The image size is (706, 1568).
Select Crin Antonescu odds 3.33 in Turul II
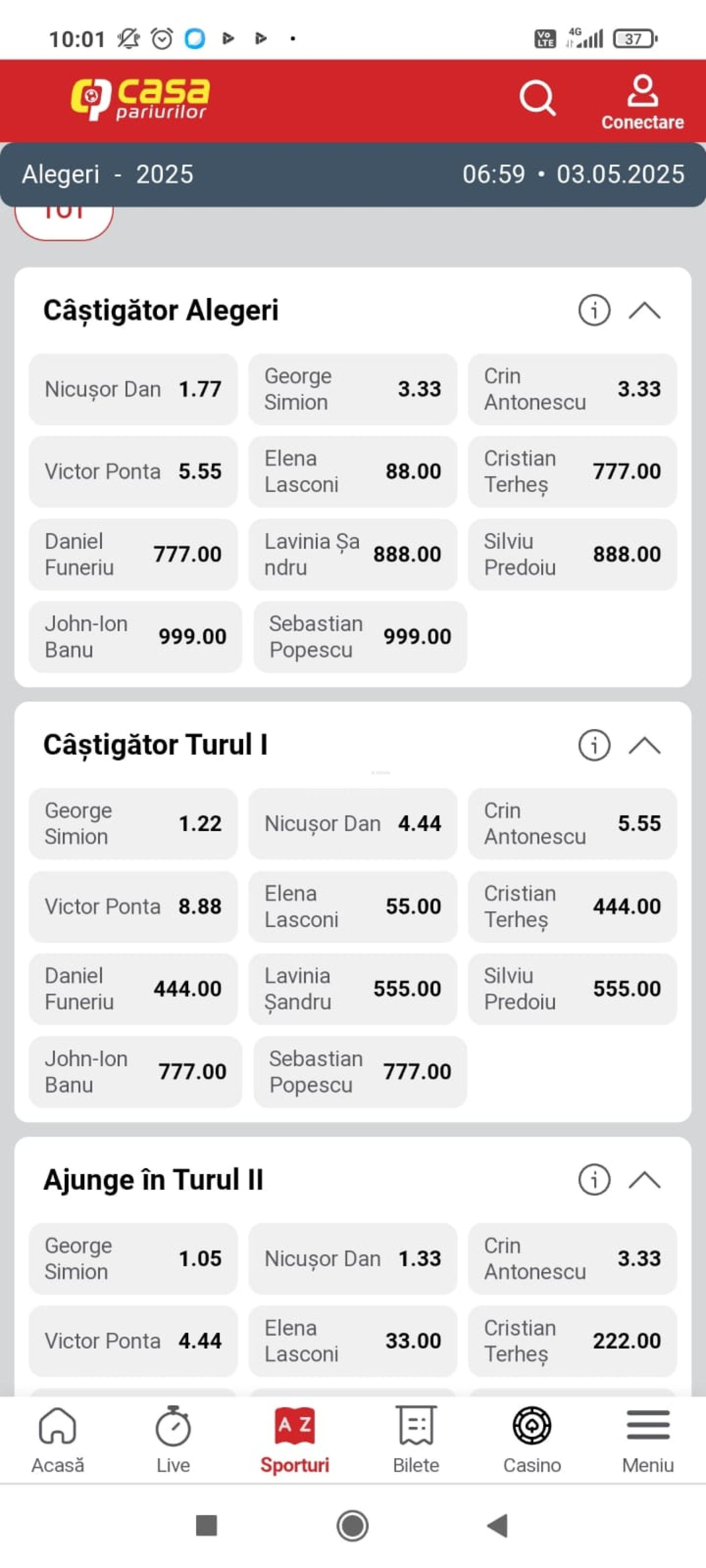pyautogui.click(x=572, y=1259)
